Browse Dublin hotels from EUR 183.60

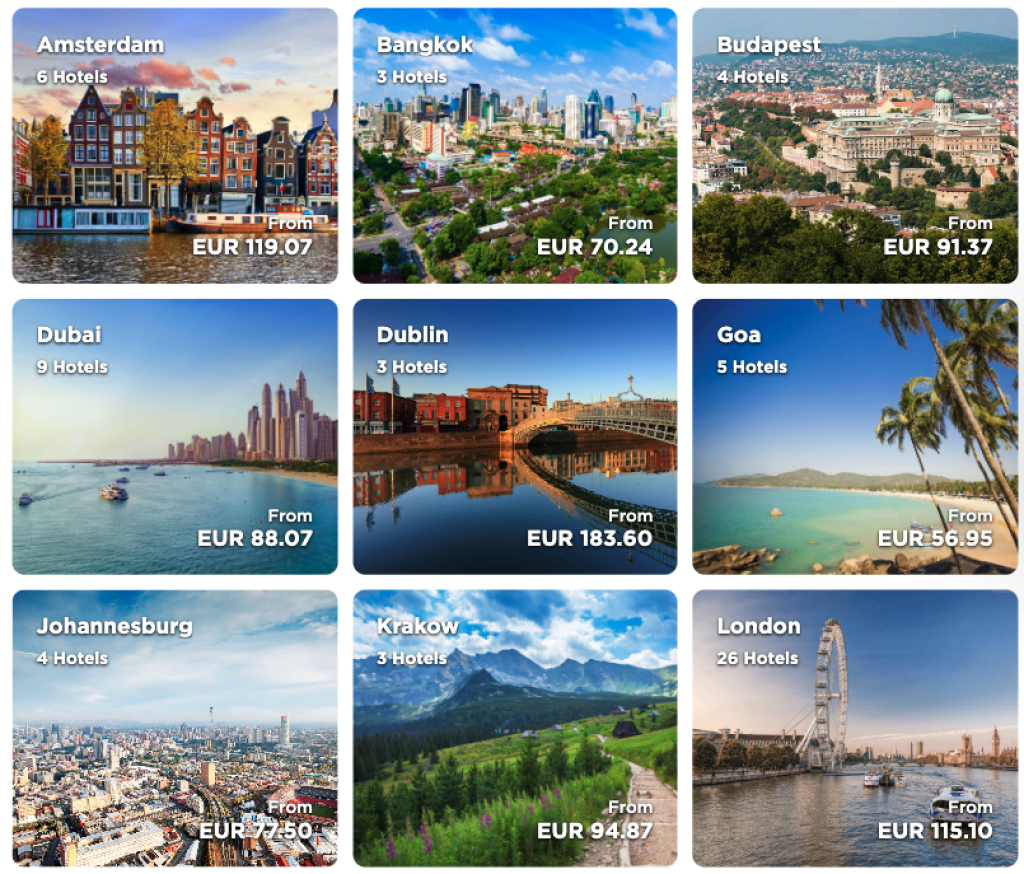click(x=515, y=437)
